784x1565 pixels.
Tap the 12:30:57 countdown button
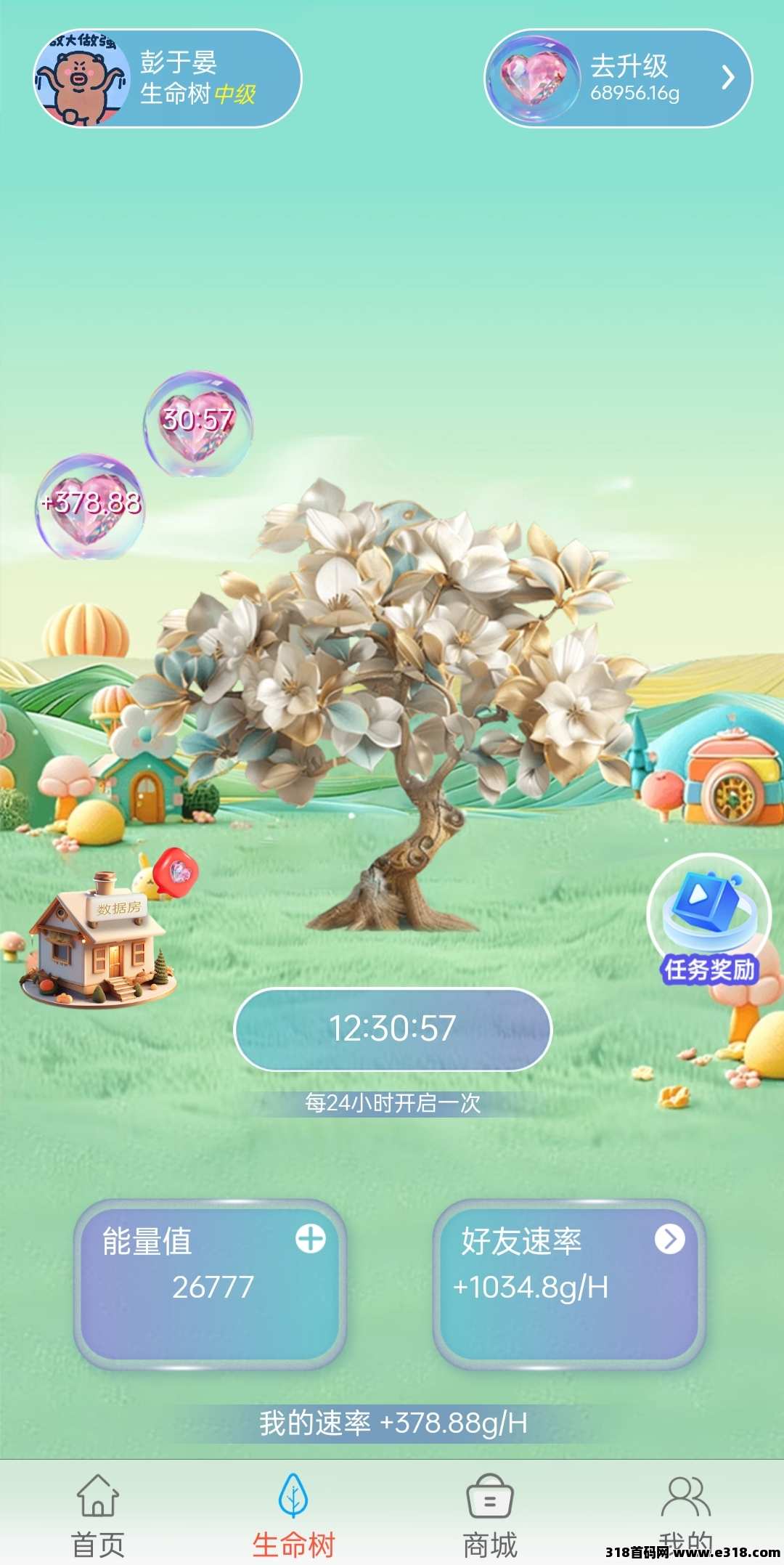pos(393,1029)
